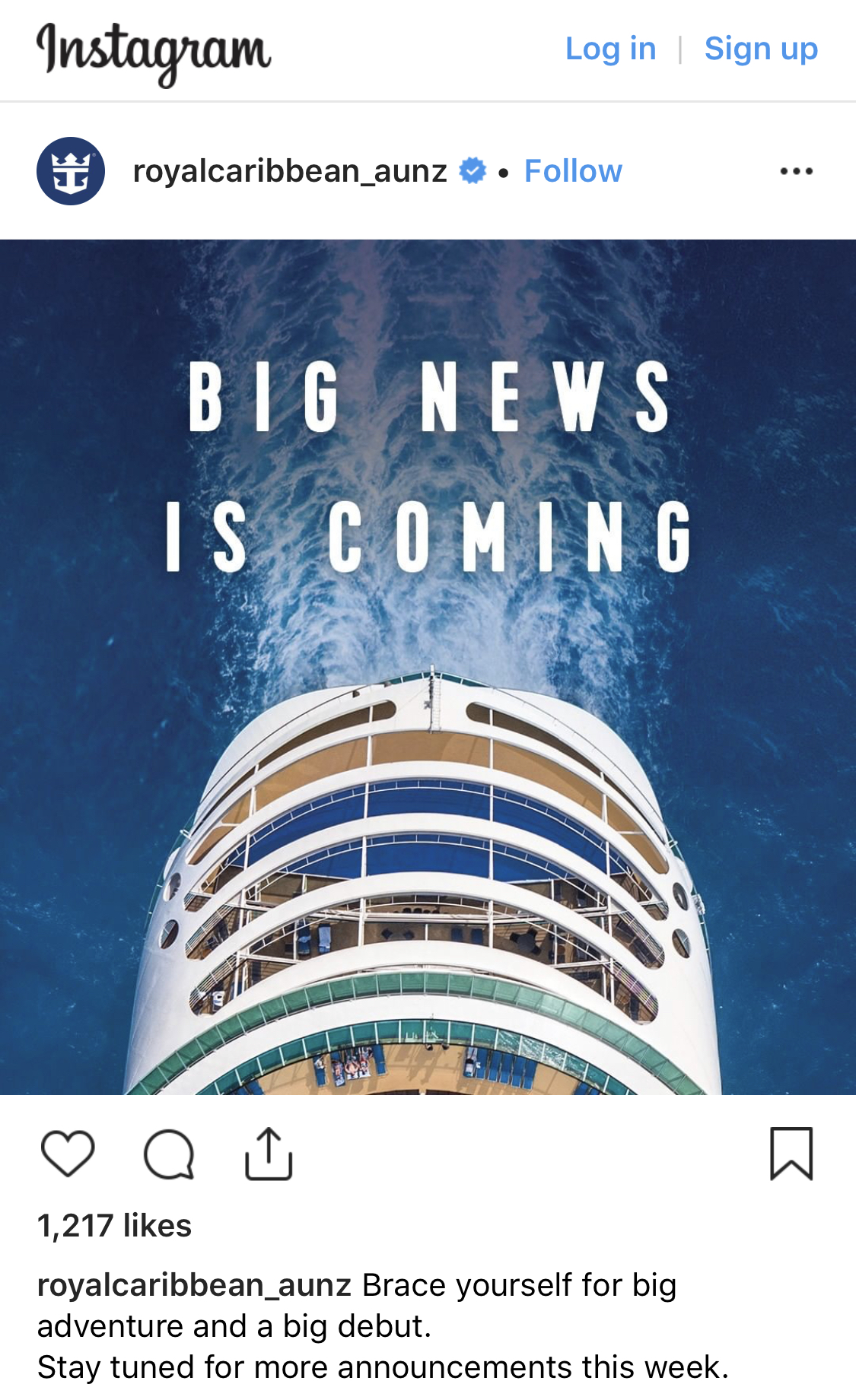This screenshot has width=856, height=1400.
Task: Open the post's three-dot options menu
Action: [x=796, y=171]
